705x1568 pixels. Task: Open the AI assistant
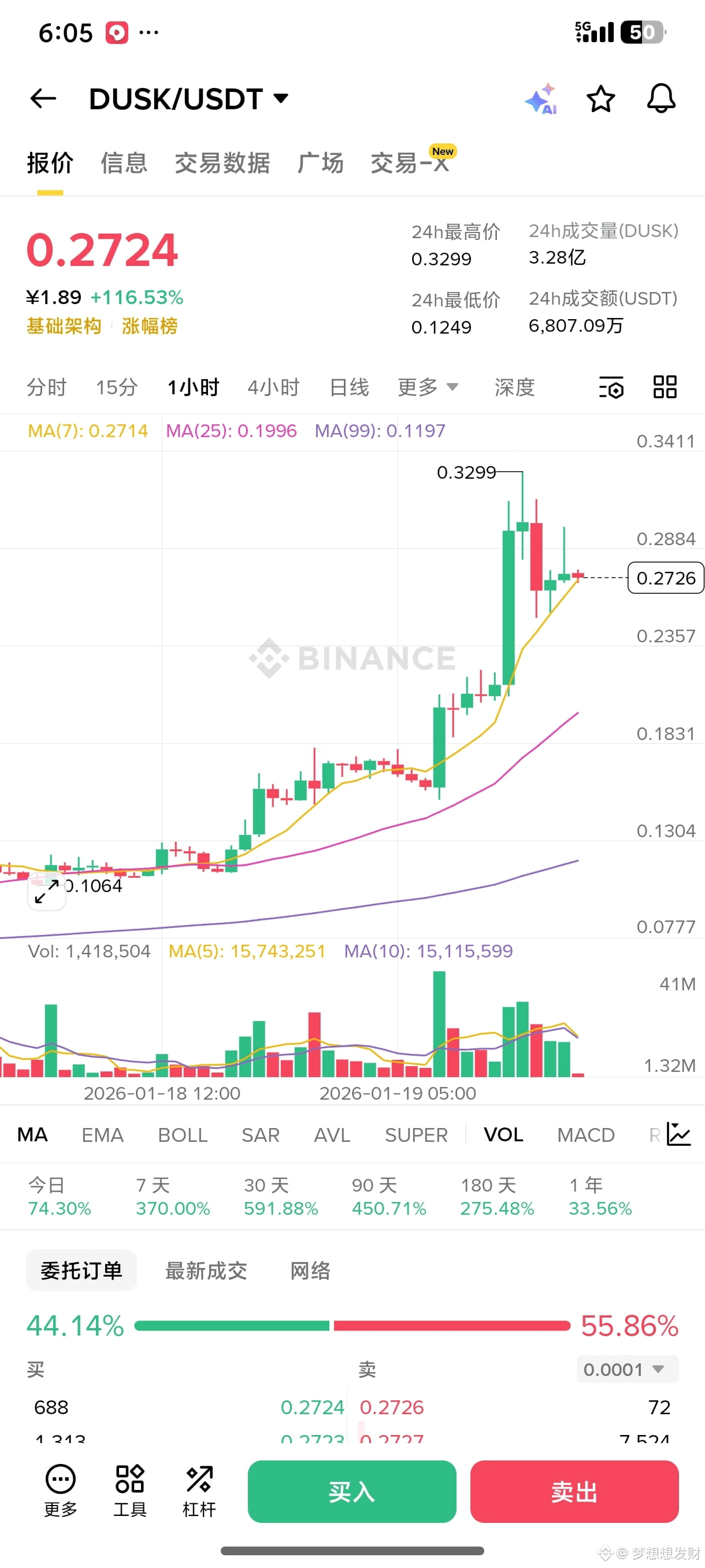(x=541, y=98)
